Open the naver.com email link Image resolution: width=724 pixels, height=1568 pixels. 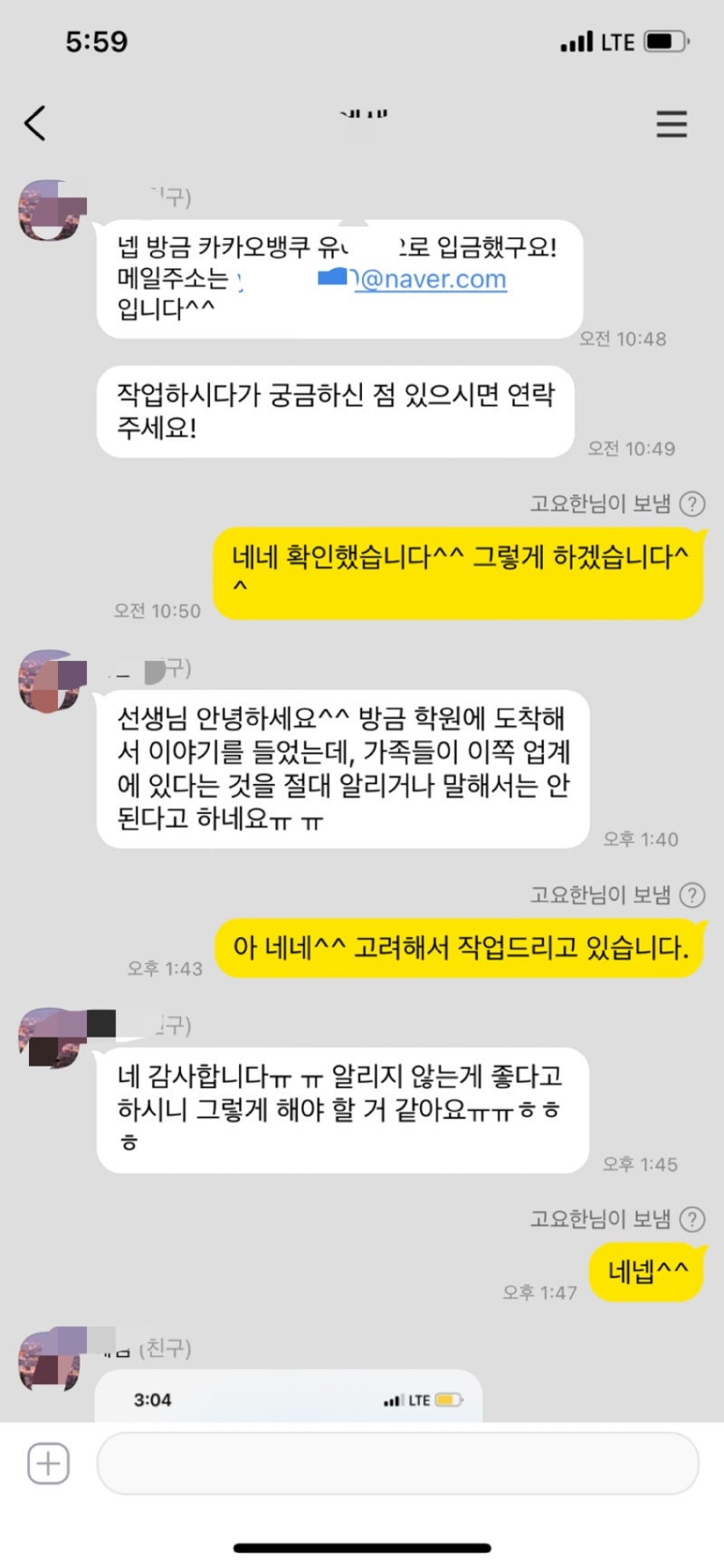[x=431, y=279]
